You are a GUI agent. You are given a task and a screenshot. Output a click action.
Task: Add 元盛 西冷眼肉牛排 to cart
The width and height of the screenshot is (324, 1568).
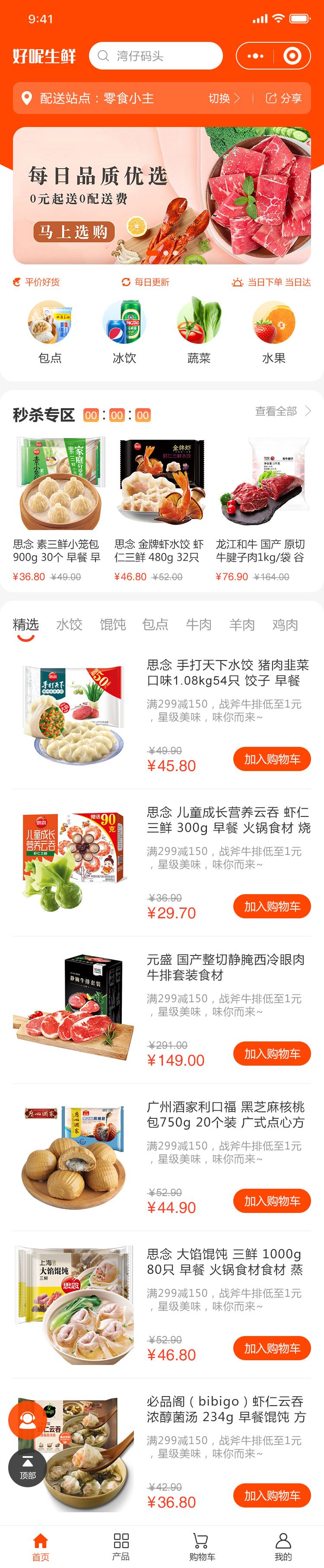coord(272,1054)
